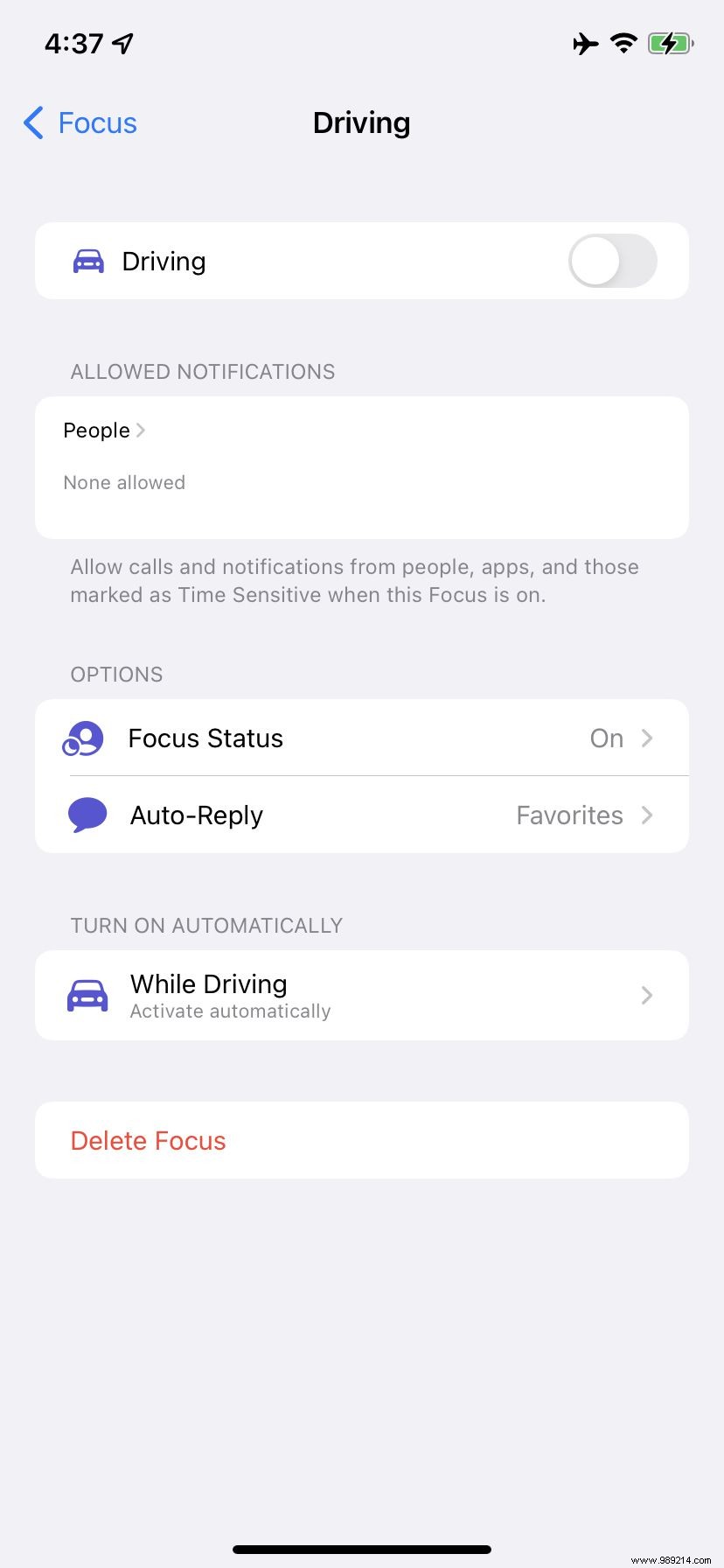This screenshot has height=1568, width=724.
Task: Tap the Wi-Fi icon in status bar
Action: coord(623,43)
